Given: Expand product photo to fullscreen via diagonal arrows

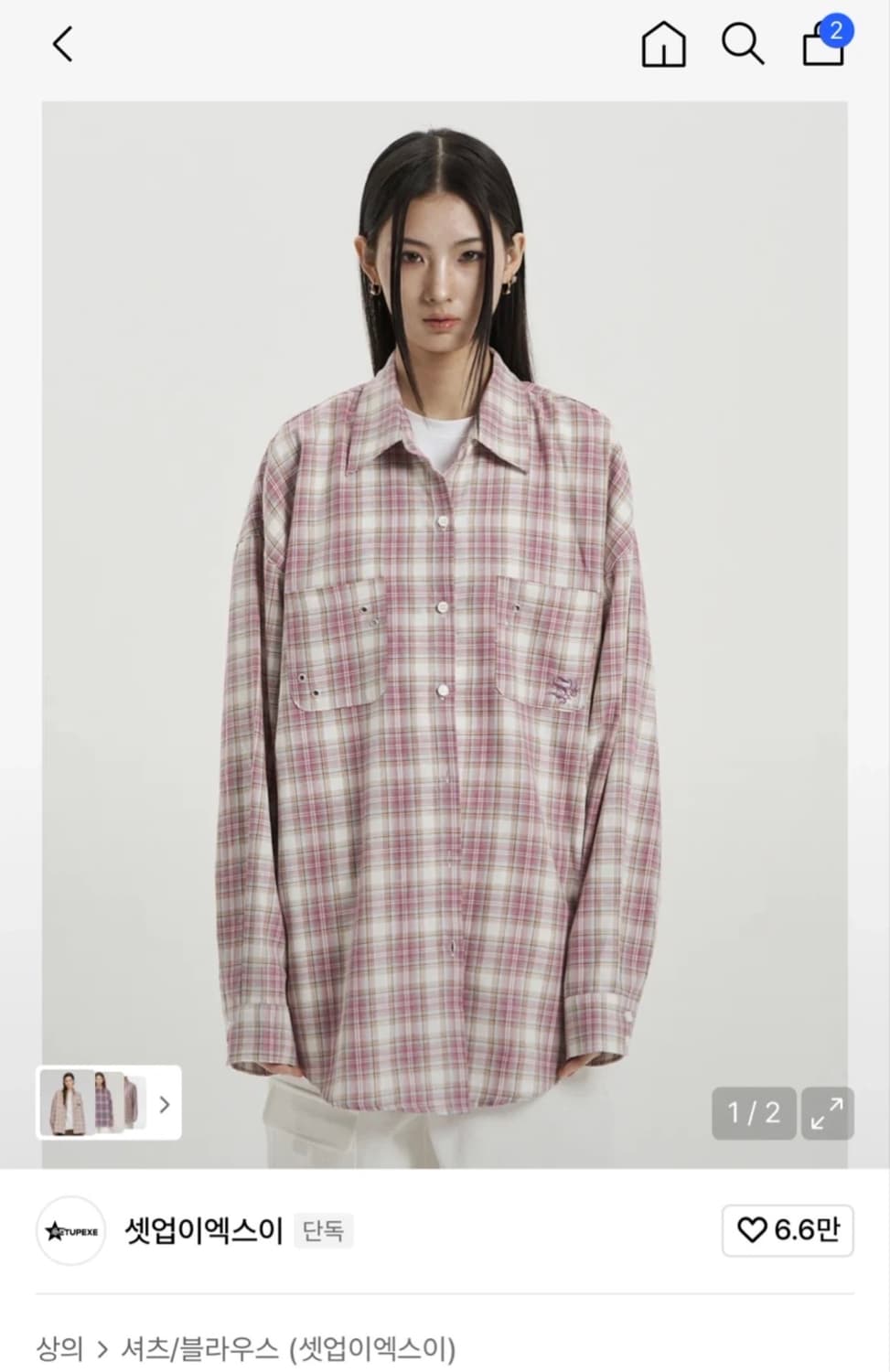Looking at the screenshot, I should (828, 1113).
